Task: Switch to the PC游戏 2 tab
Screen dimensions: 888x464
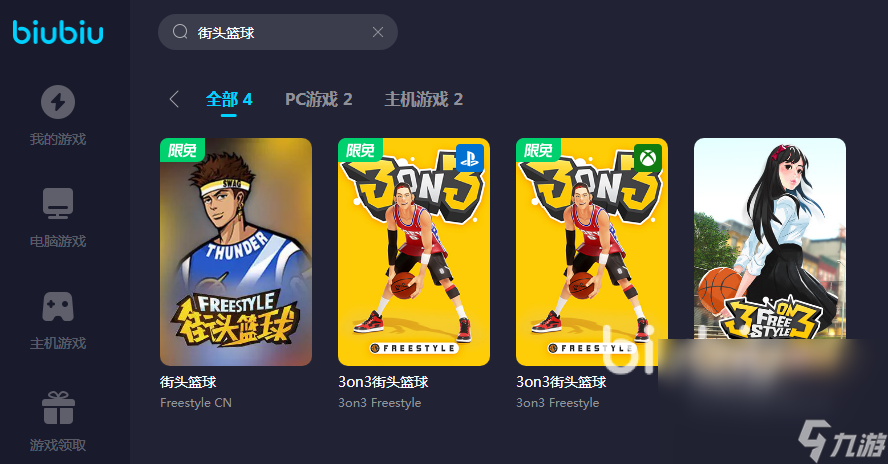Action: [x=318, y=99]
